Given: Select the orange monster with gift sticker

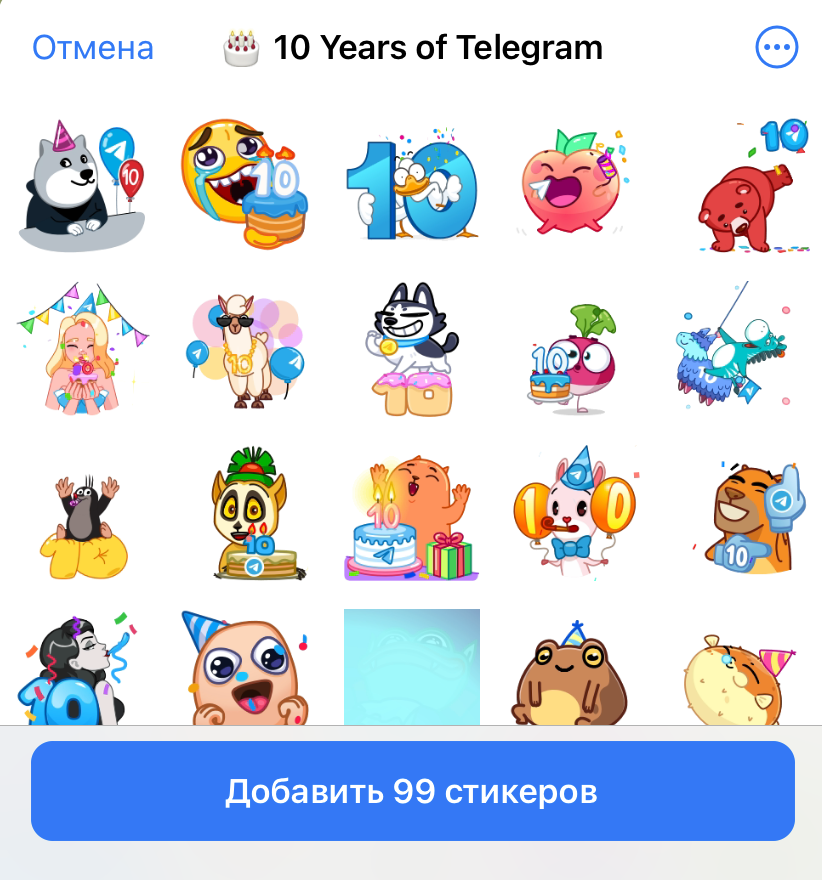Looking at the screenshot, I should 412,518.
